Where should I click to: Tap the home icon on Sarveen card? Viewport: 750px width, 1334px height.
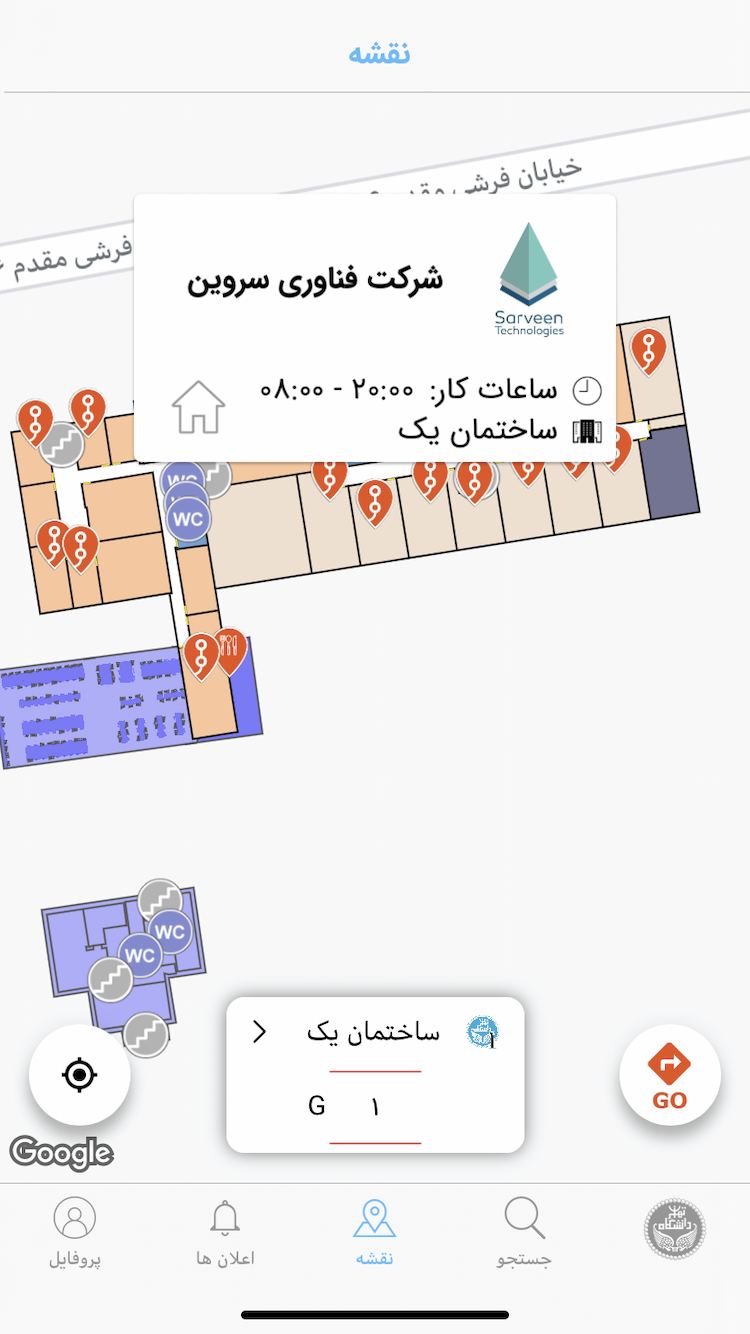point(198,408)
